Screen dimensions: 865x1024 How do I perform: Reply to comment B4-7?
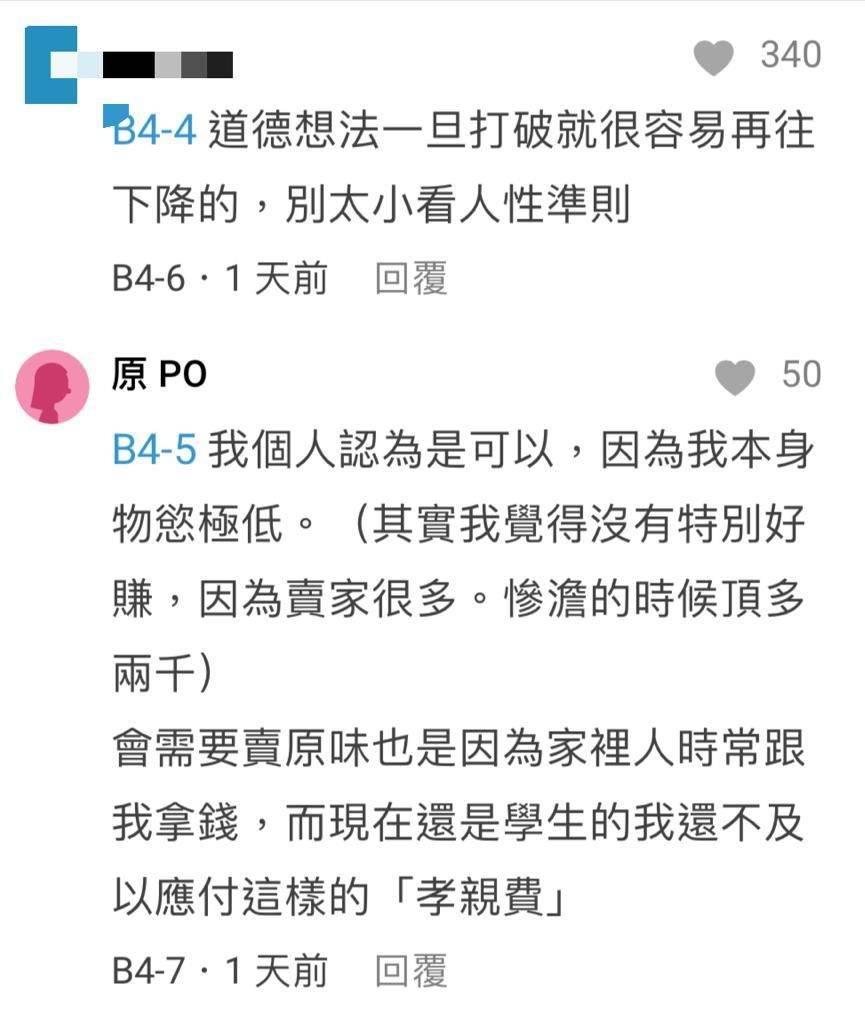(x=410, y=970)
